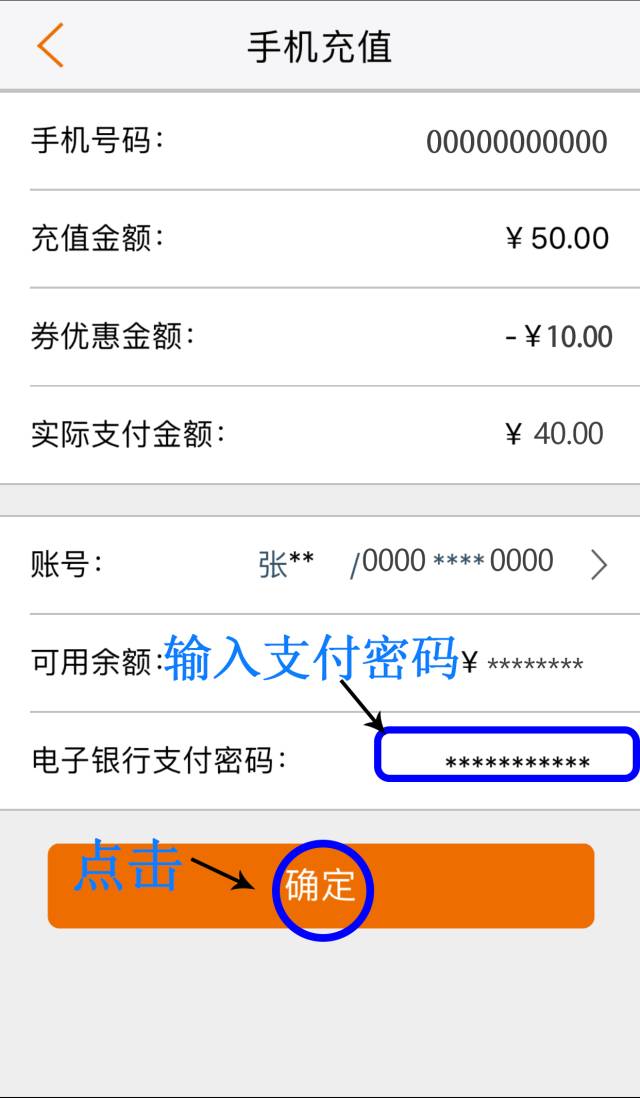This screenshot has width=640, height=1098.
Task: Confirm the payment with 确定
Action: tap(321, 886)
